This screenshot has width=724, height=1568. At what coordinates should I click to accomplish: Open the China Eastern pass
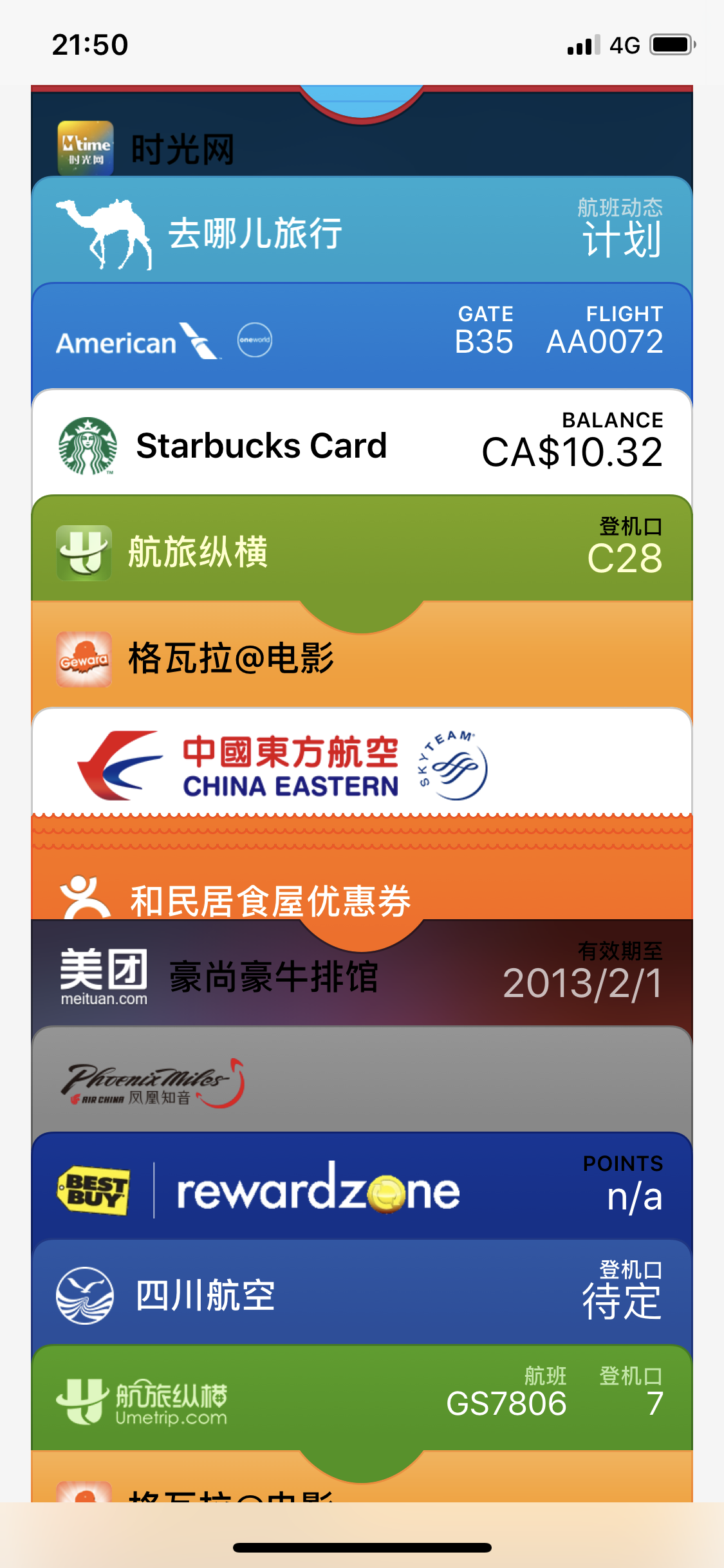(x=360, y=765)
